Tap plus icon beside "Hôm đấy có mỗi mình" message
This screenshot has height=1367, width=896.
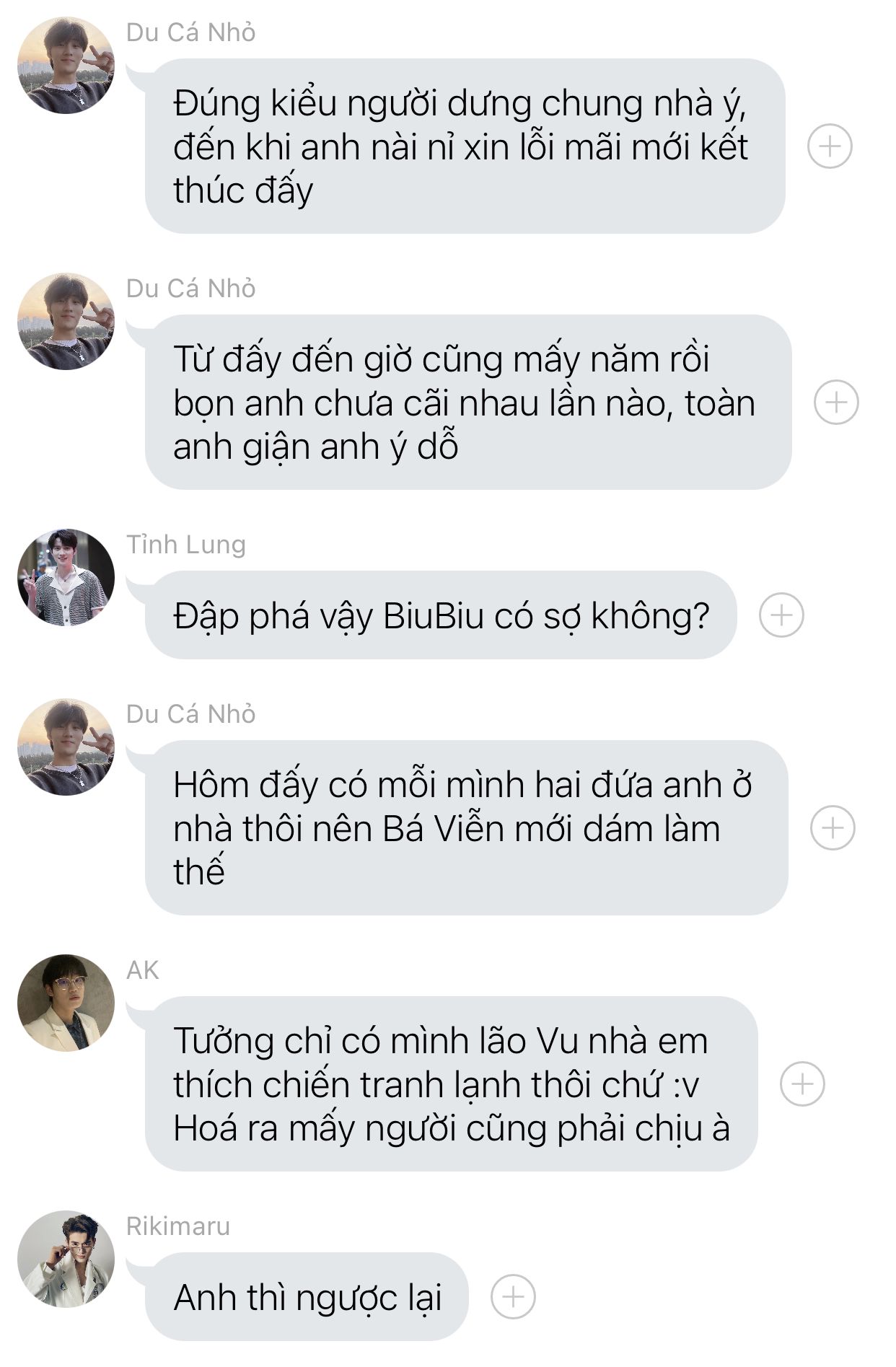[833, 828]
